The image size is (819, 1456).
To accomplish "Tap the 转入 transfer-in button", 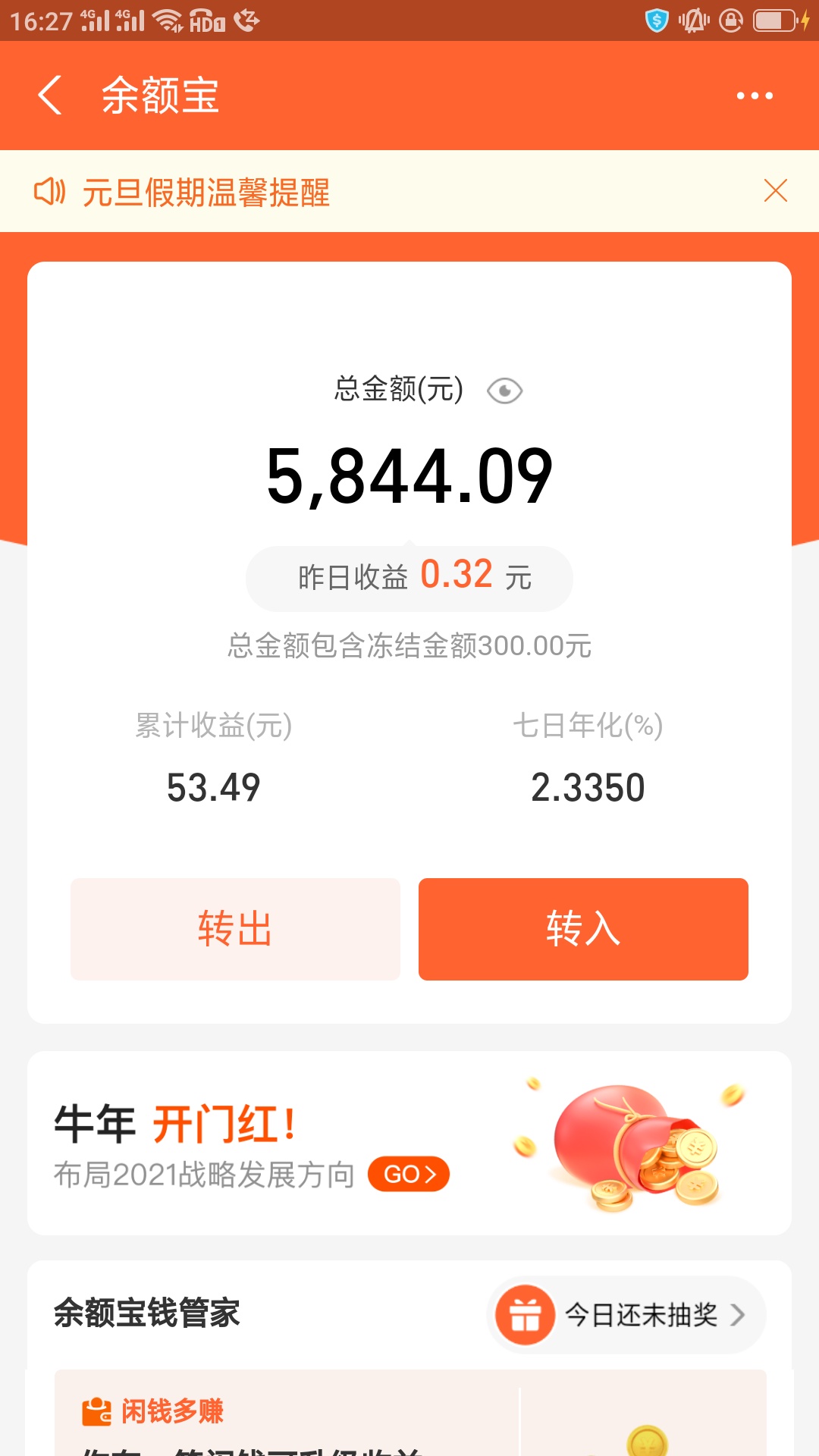I will point(583,929).
